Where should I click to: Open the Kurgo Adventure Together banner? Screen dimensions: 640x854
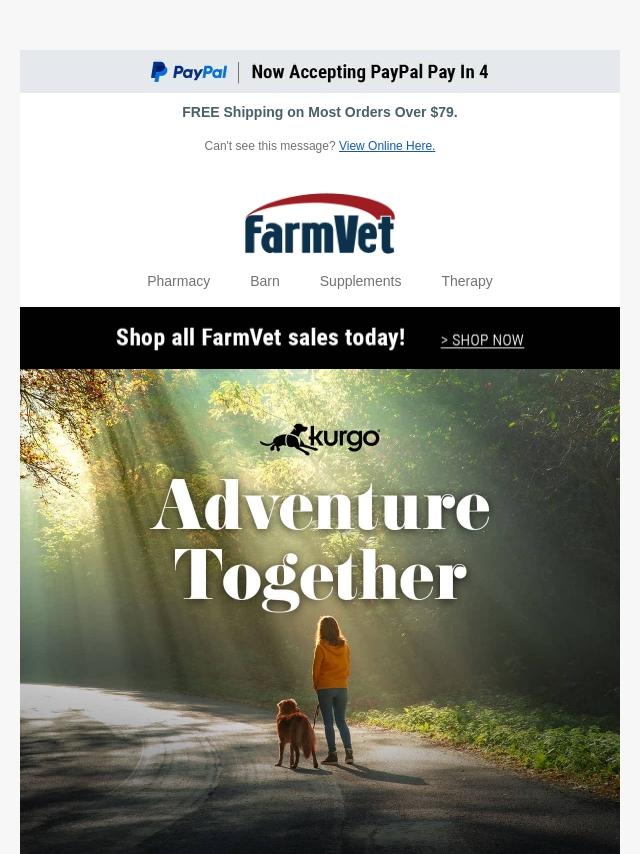coord(320,610)
